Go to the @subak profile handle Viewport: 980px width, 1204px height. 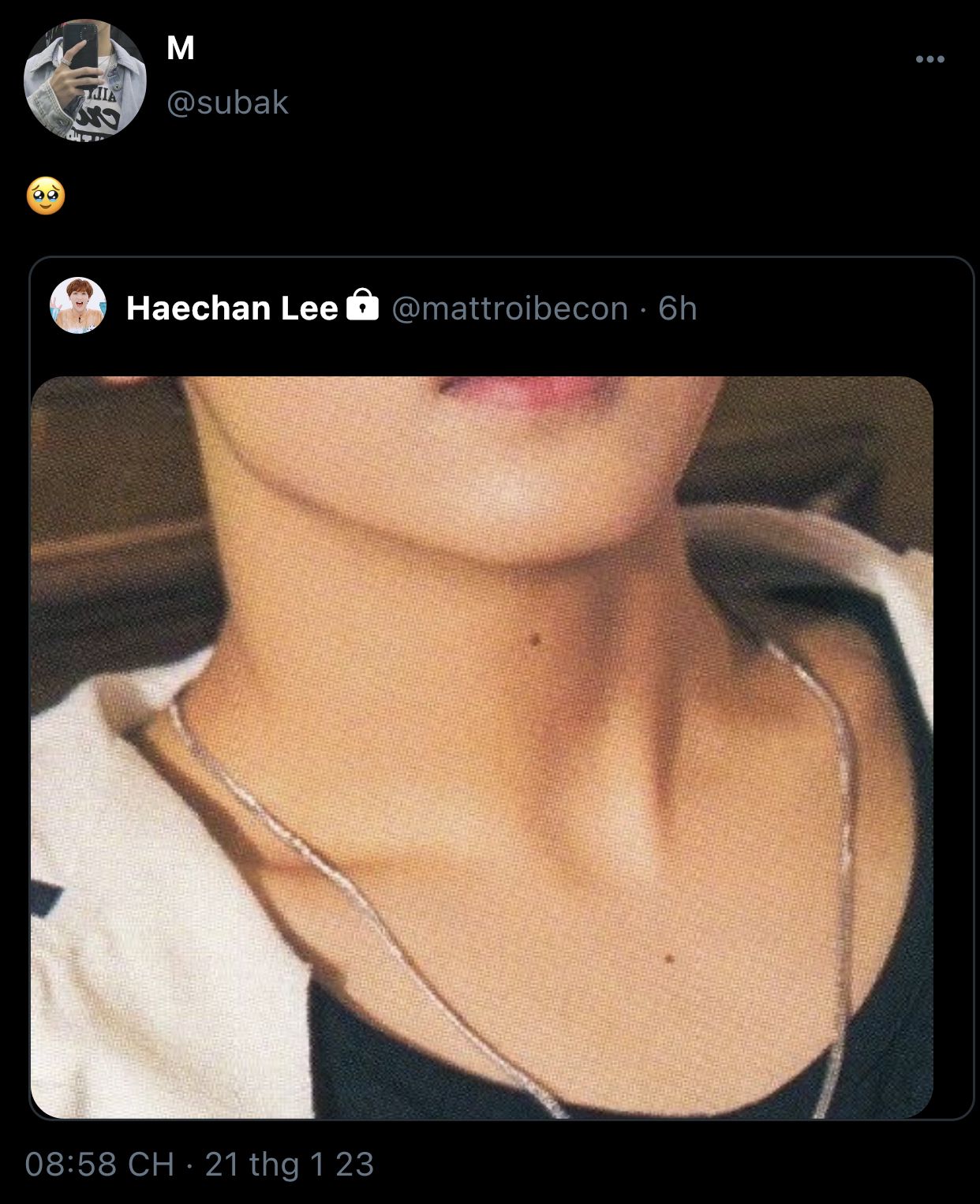click(x=227, y=103)
